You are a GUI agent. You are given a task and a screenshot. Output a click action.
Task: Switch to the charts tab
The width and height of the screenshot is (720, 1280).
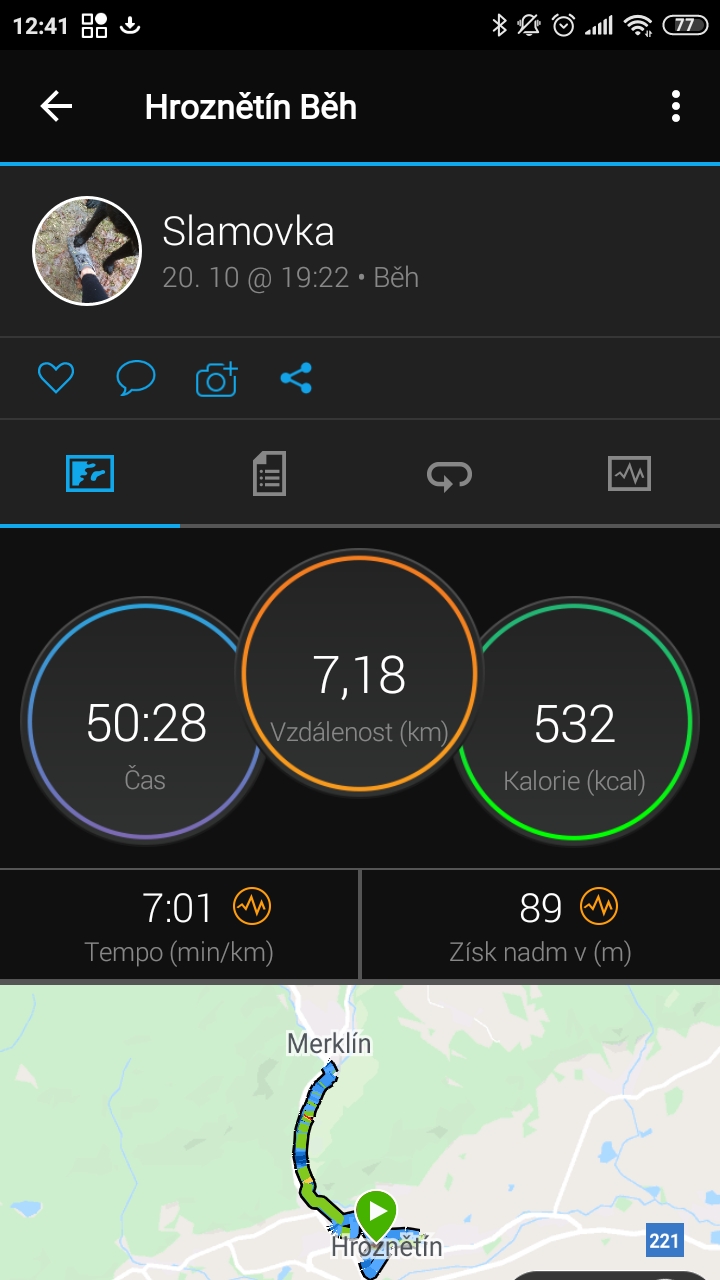pos(629,473)
